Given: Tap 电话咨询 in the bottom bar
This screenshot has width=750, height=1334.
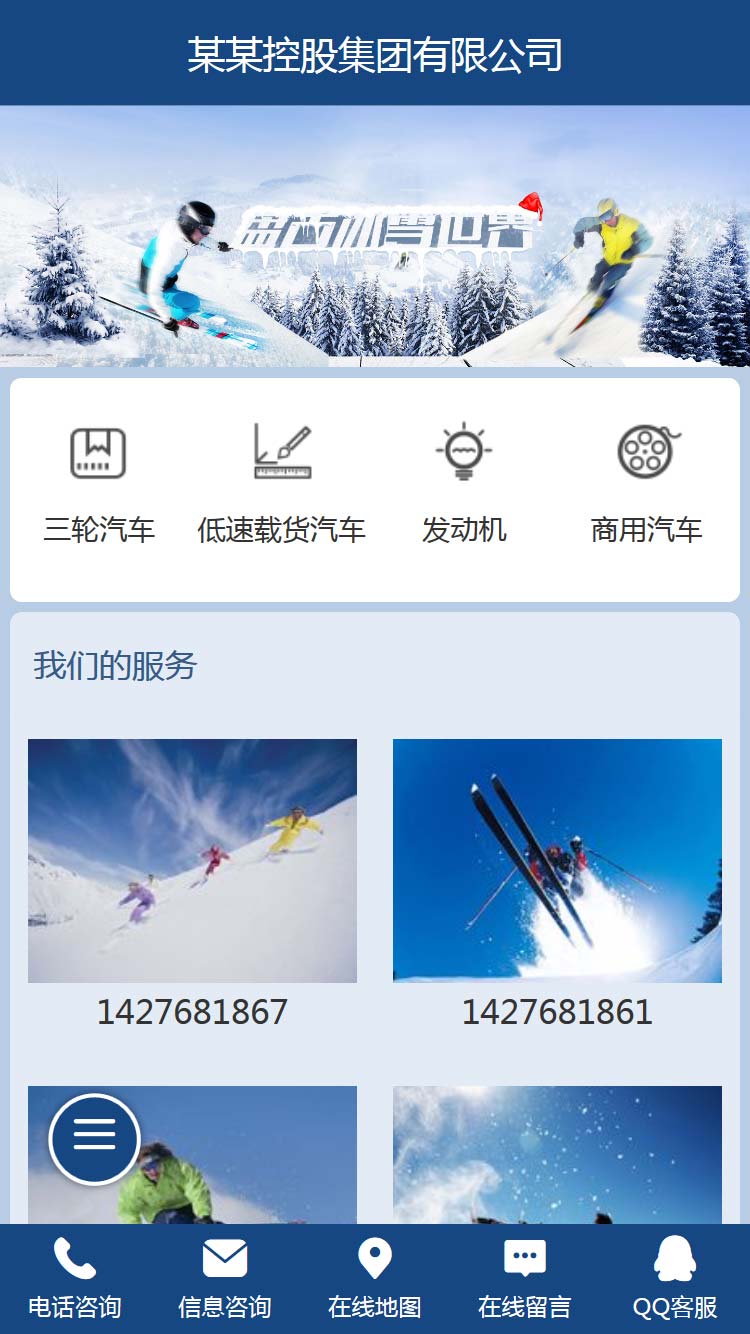Looking at the screenshot, I should tap(75, 1279).
